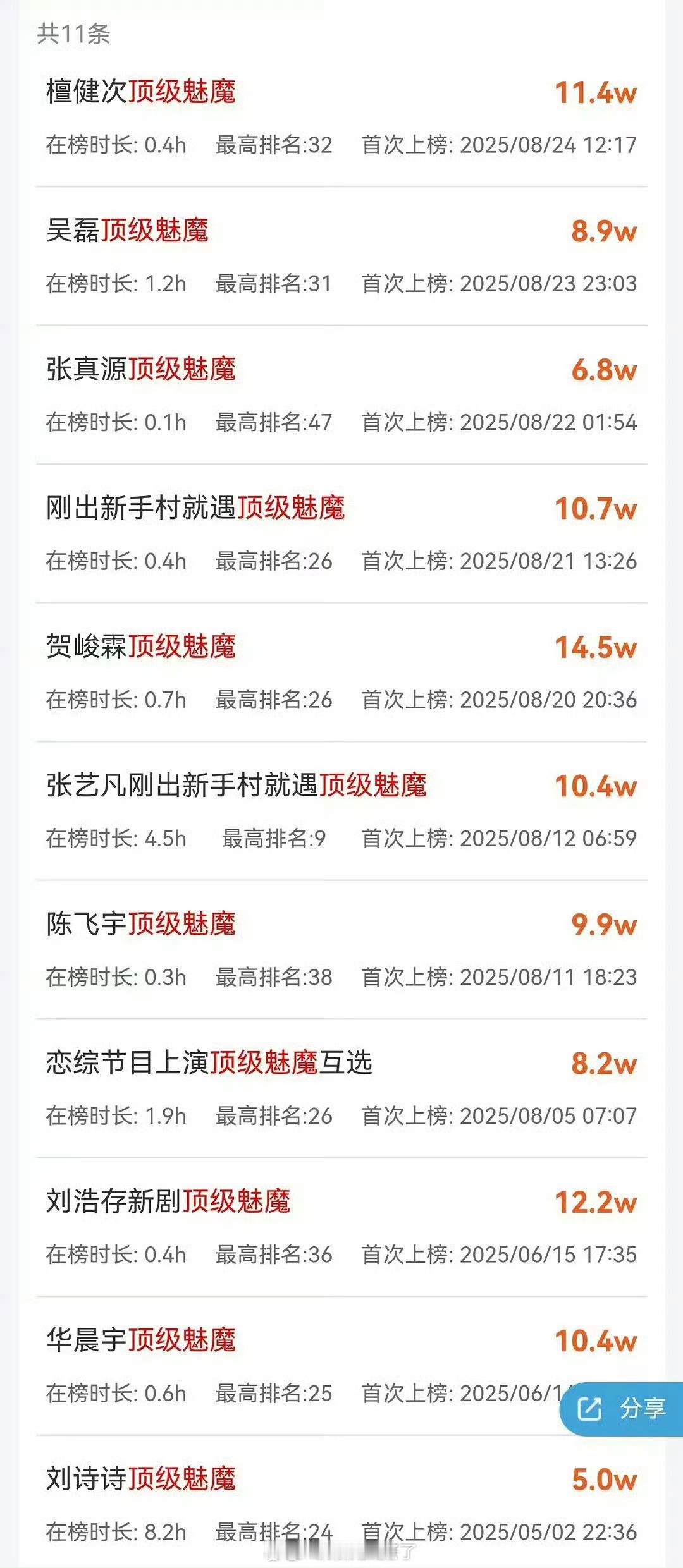Select the 陈飞宇顶级魅魔 row
The width and height of the screenshot is (683, 1568).
pyautogui.click(x=341, y=950)
